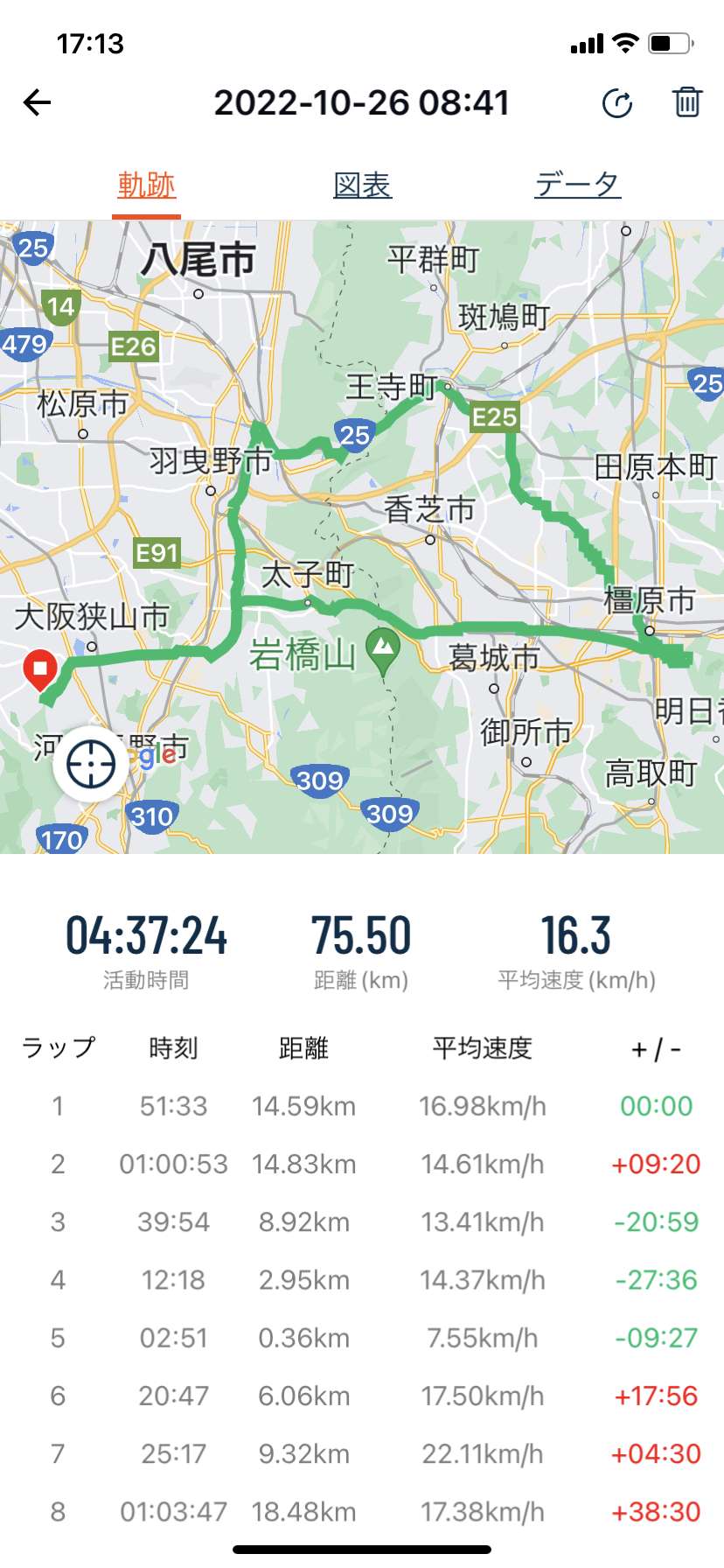Tap the red end marker on the map
Image resolution: width=724 pixels, height=1568 pixels.
pyautogui.click(x=39, y=671)
